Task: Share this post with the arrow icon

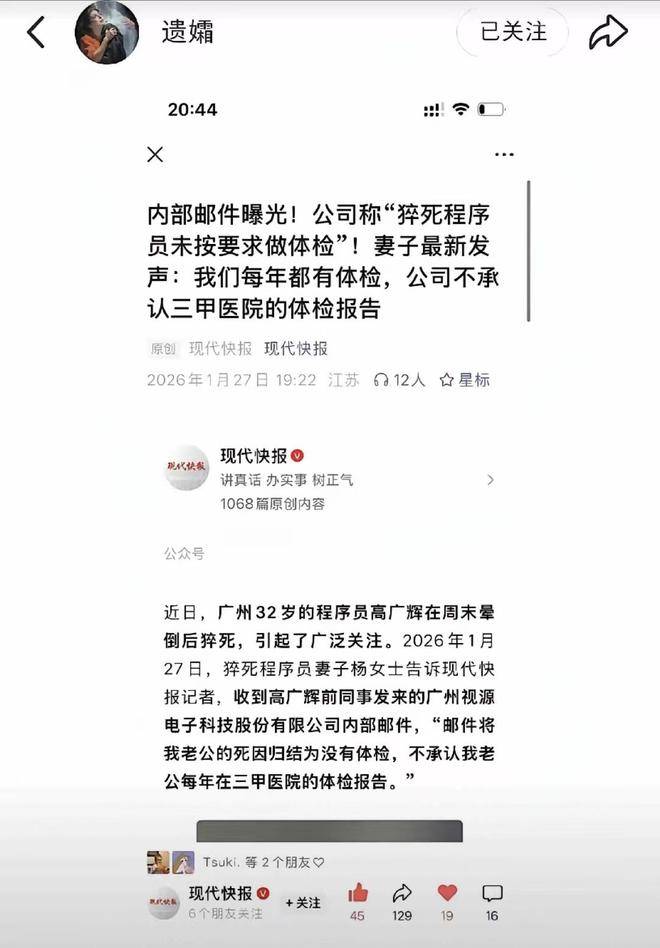Action: (x=607, y=32)
